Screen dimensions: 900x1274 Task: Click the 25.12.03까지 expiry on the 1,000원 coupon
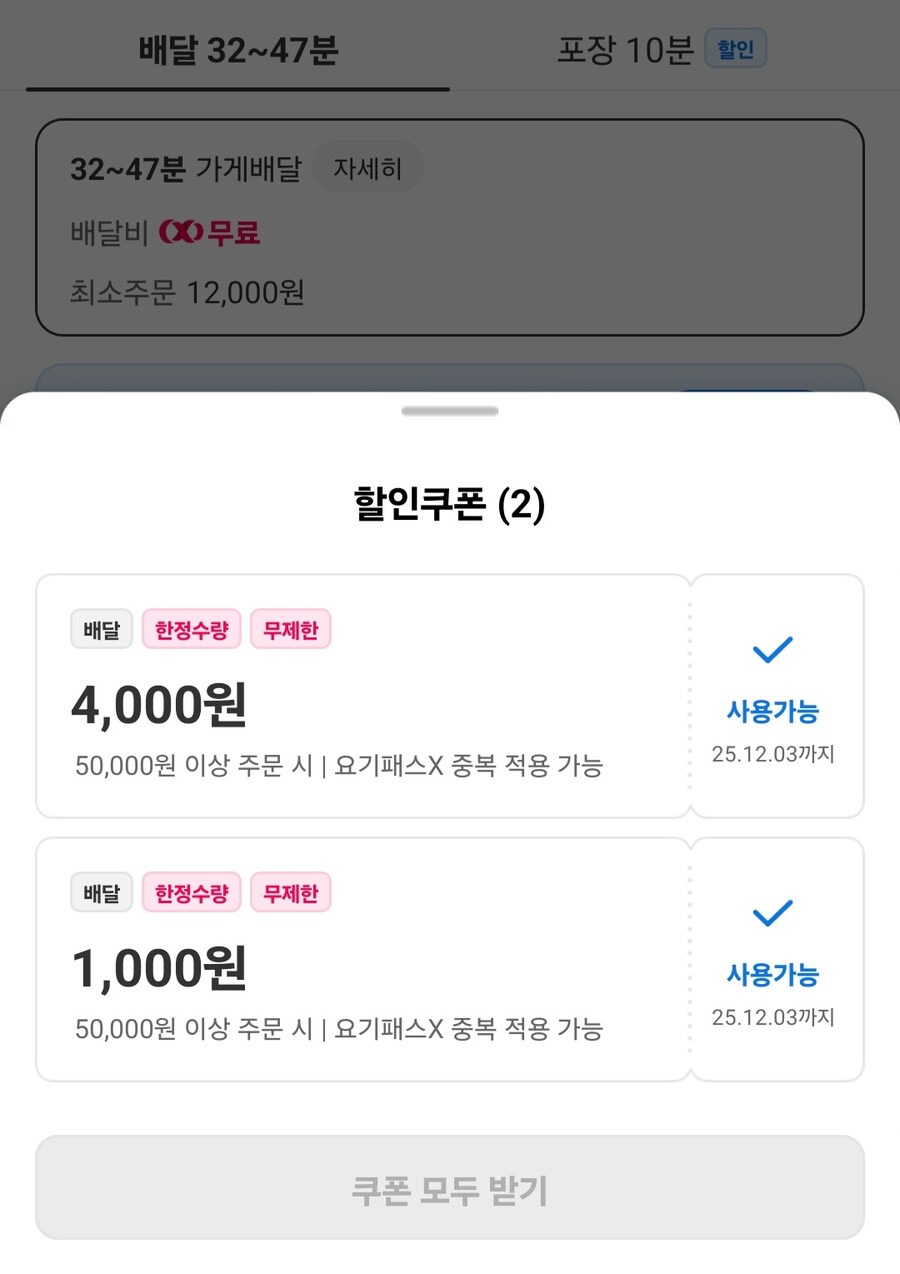point(771,1016)
